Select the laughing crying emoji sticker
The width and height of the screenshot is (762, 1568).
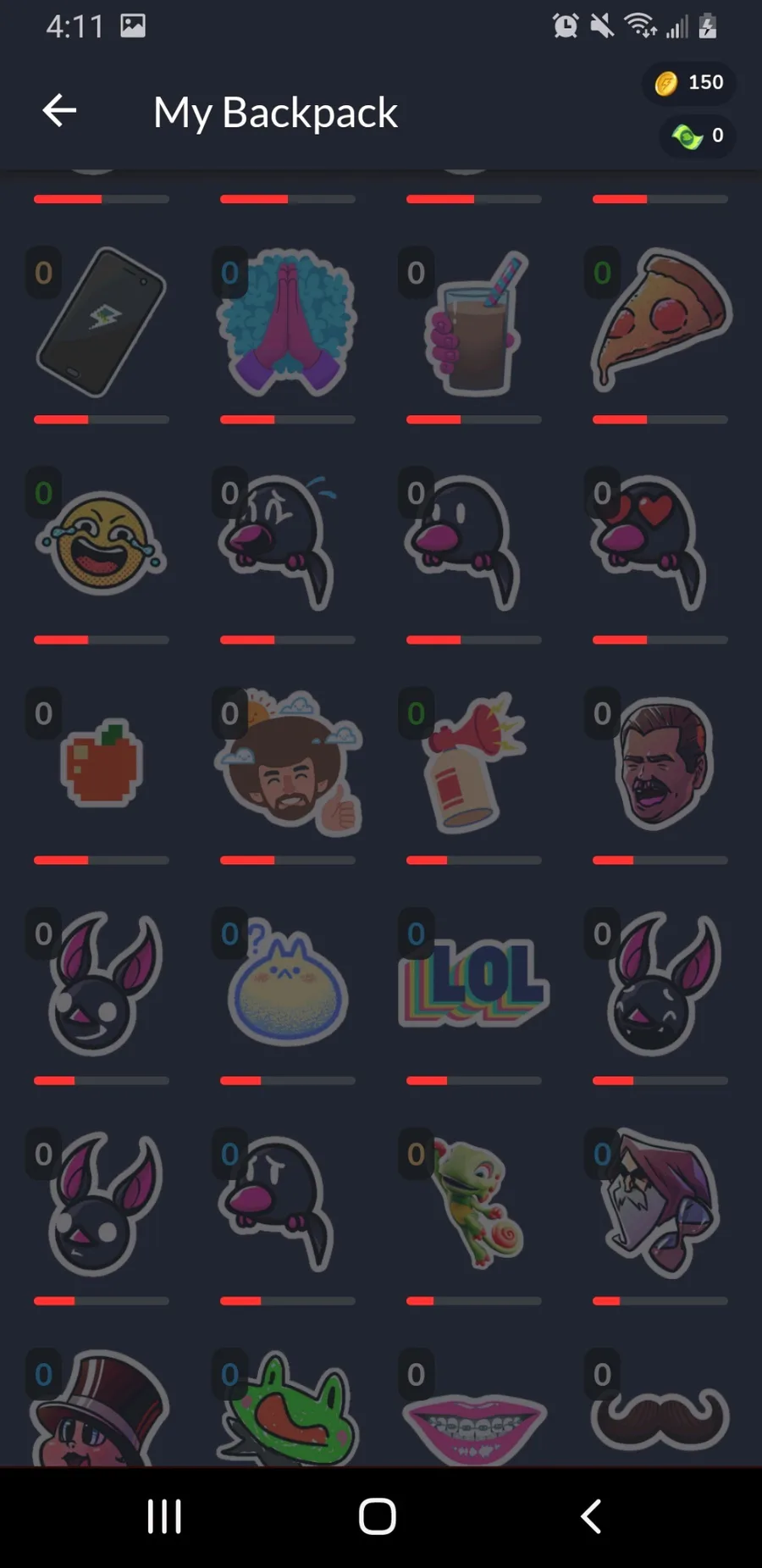[102, 544]
